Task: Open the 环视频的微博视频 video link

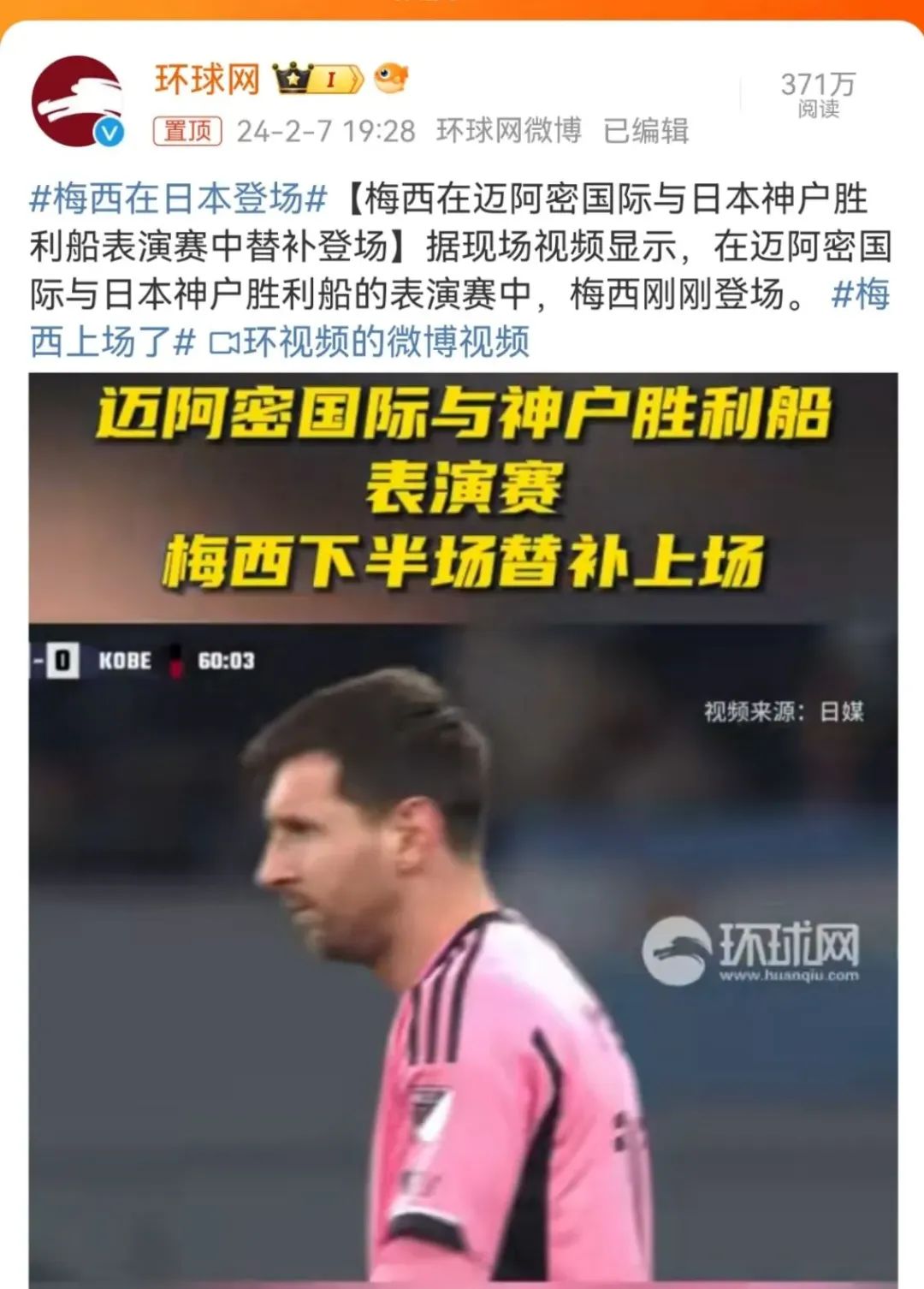Action: [371, 342]
